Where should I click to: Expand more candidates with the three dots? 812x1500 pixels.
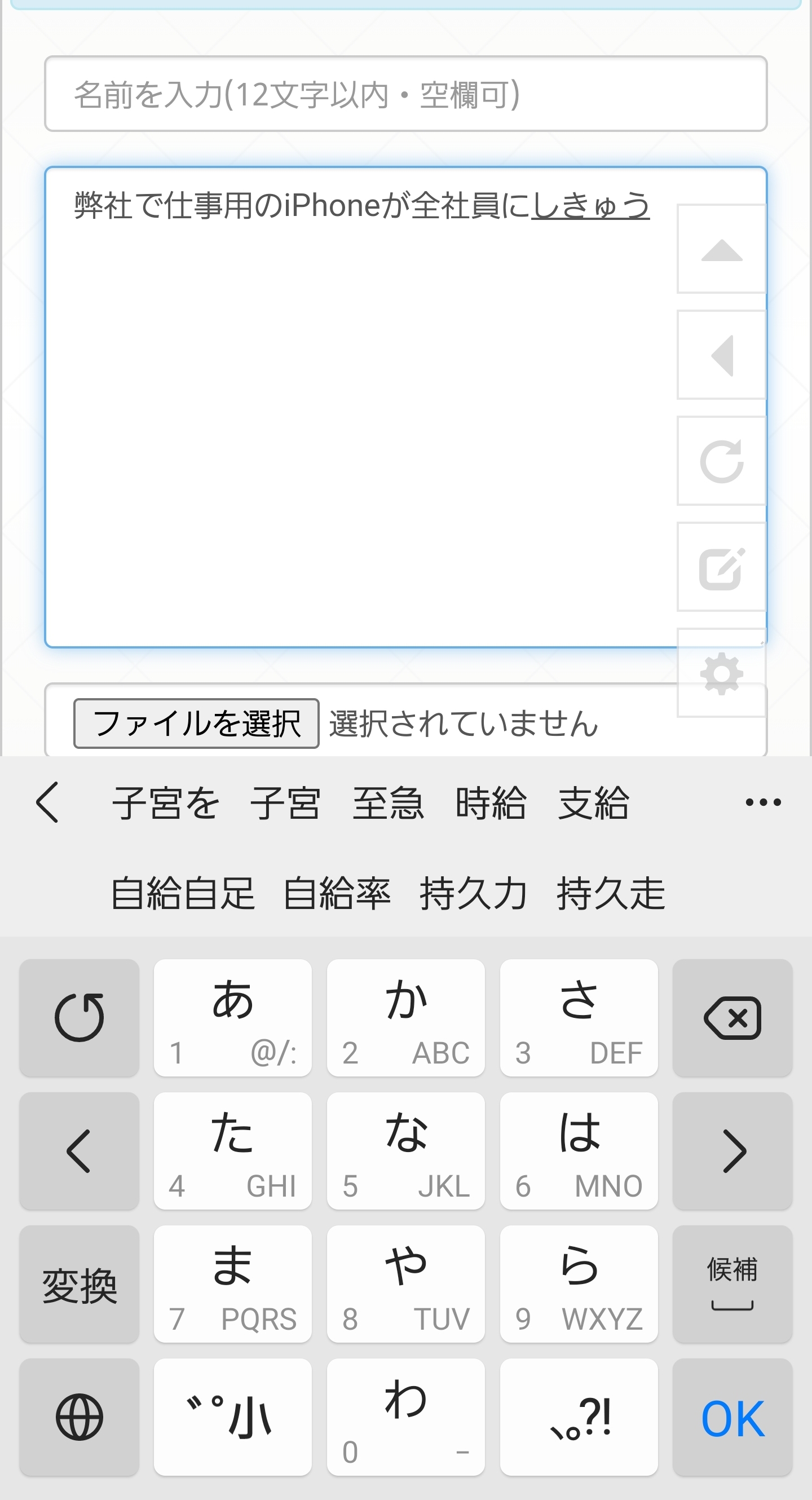(x=762, y=802)
